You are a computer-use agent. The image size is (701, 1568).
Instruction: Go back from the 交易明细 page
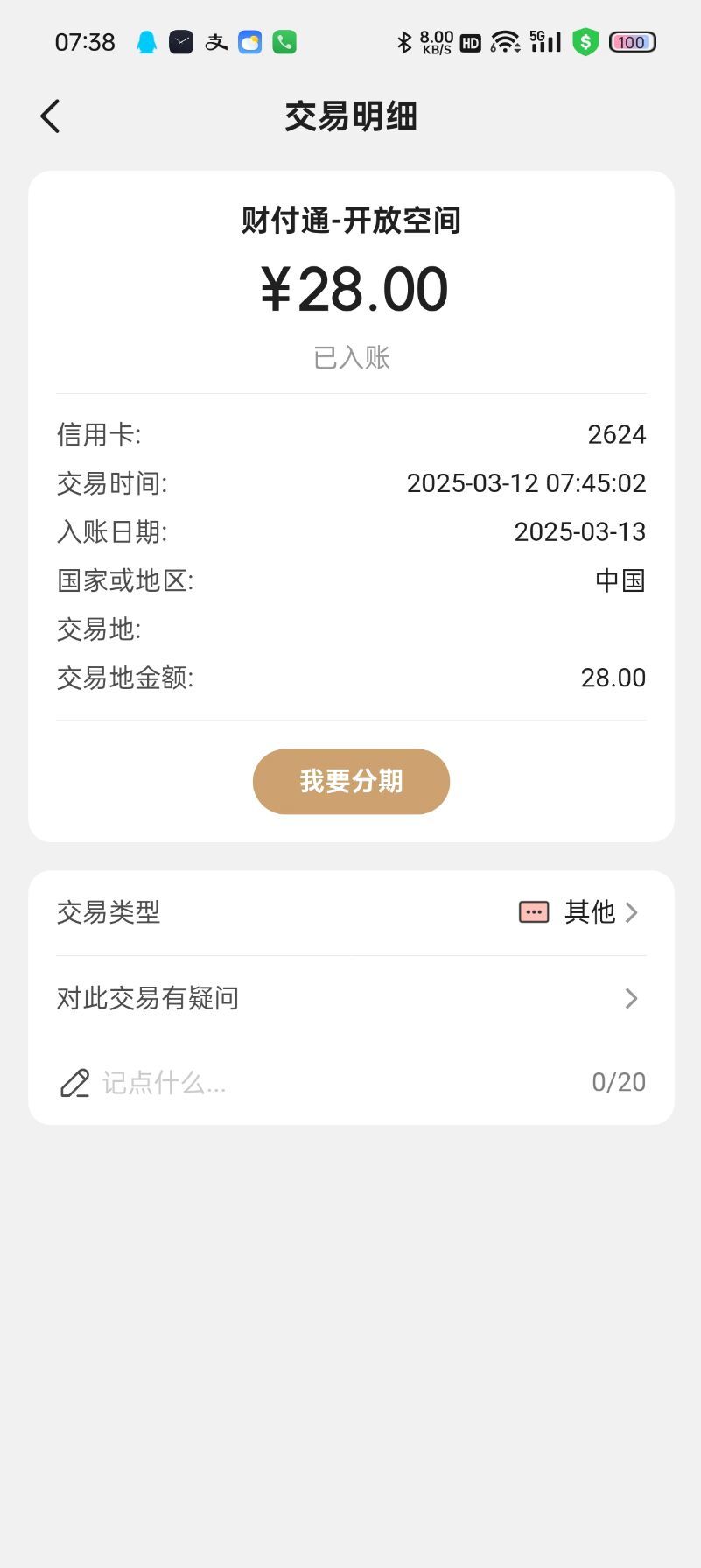[51, 116]
